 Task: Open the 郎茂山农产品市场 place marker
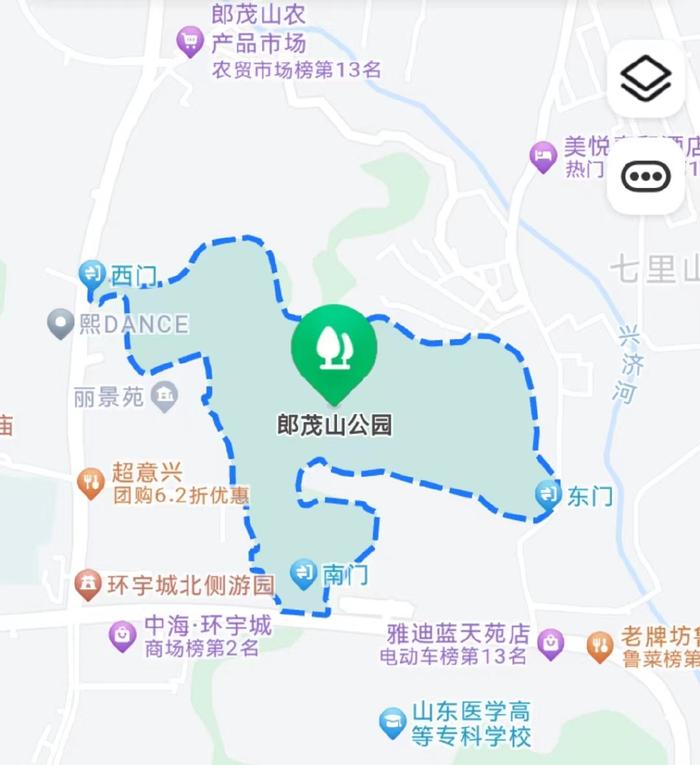pos(189,41)
